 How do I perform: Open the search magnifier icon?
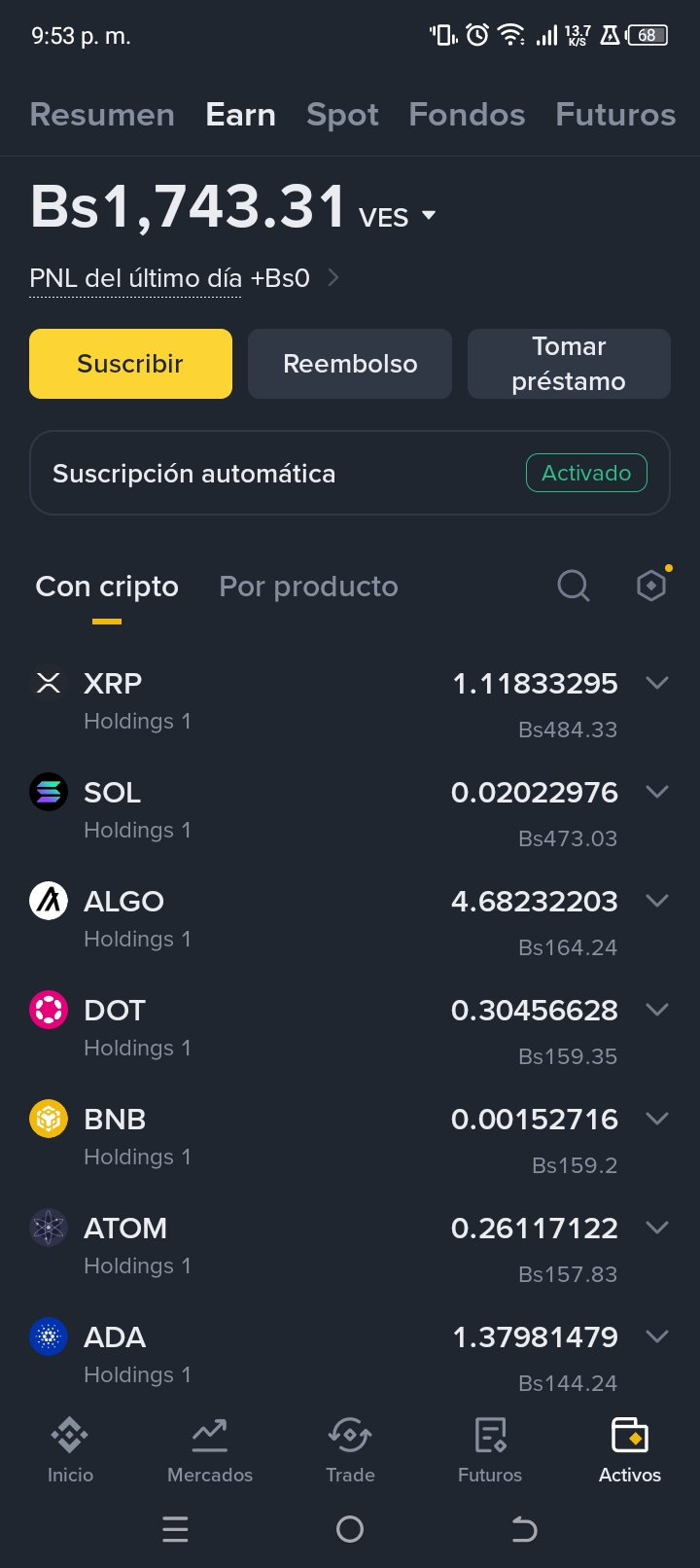tap(573, 586)
